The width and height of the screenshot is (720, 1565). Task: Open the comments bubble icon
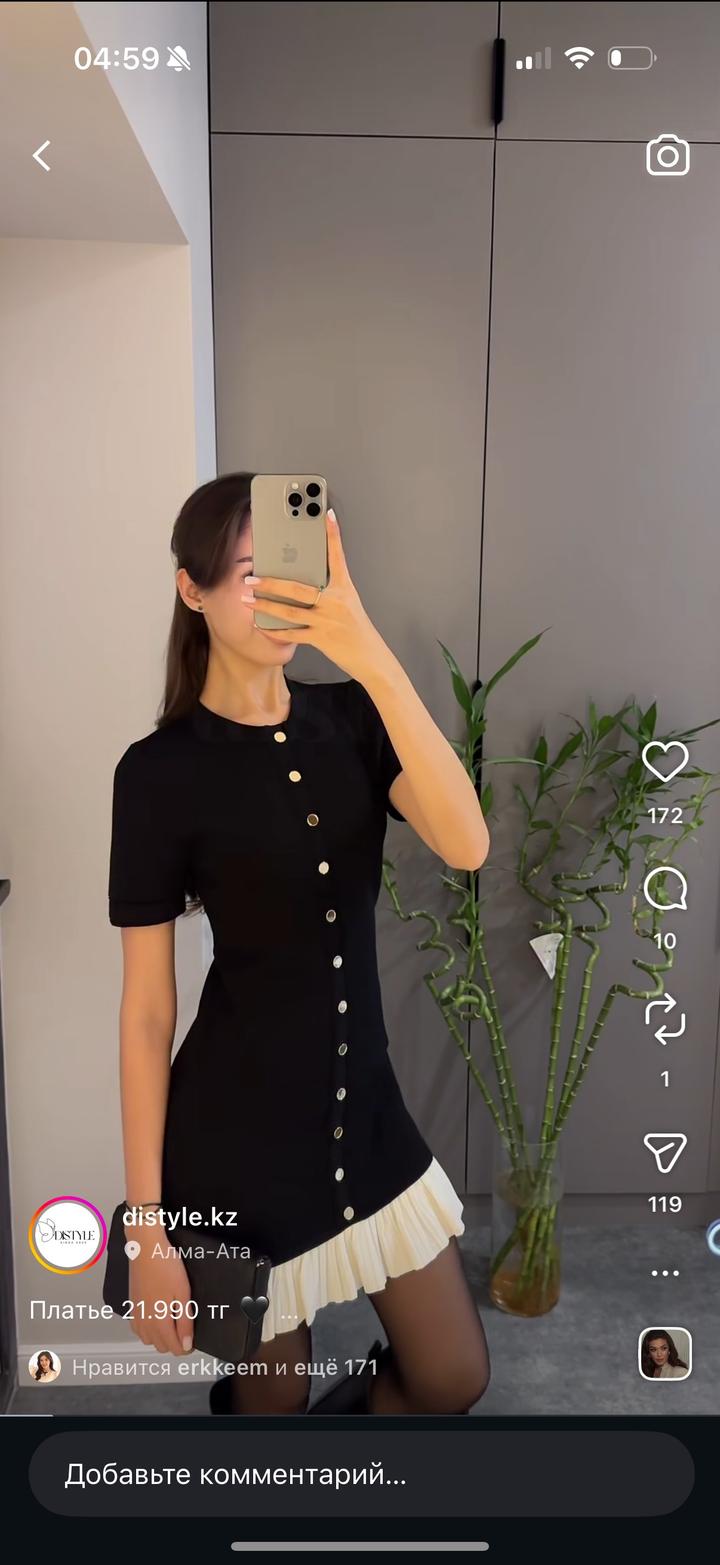click(x=664, y=889)
